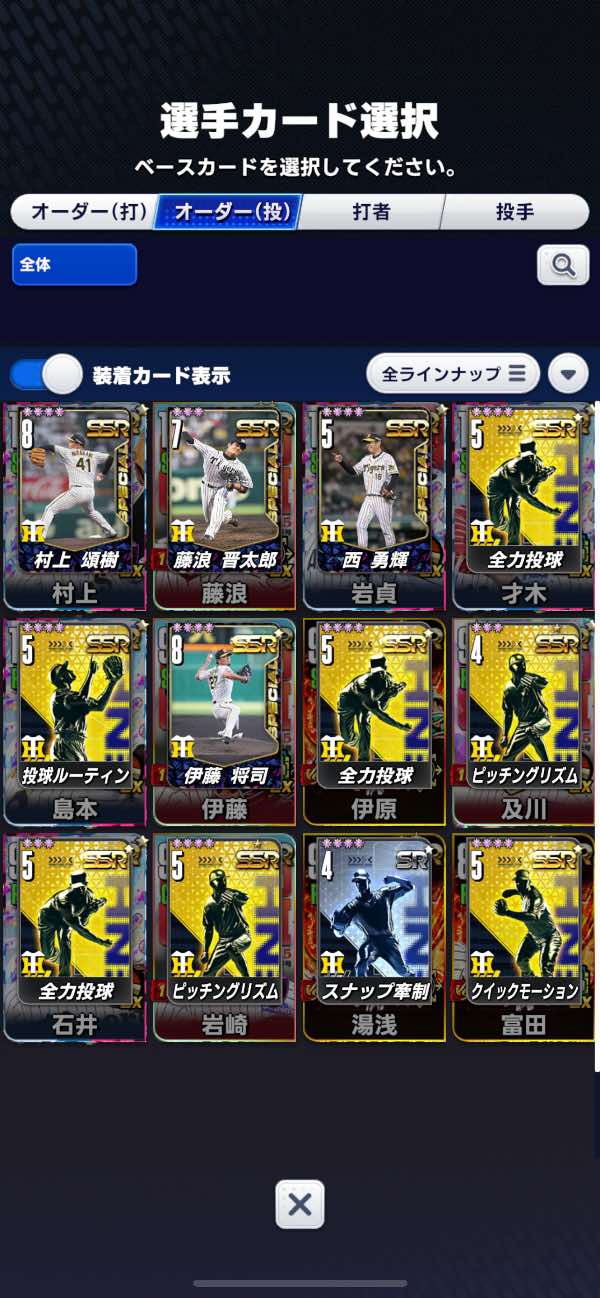The width and height of the screenshot is (600, 1298).
Task: Select the 村上 player card
Action: (75, 506)
